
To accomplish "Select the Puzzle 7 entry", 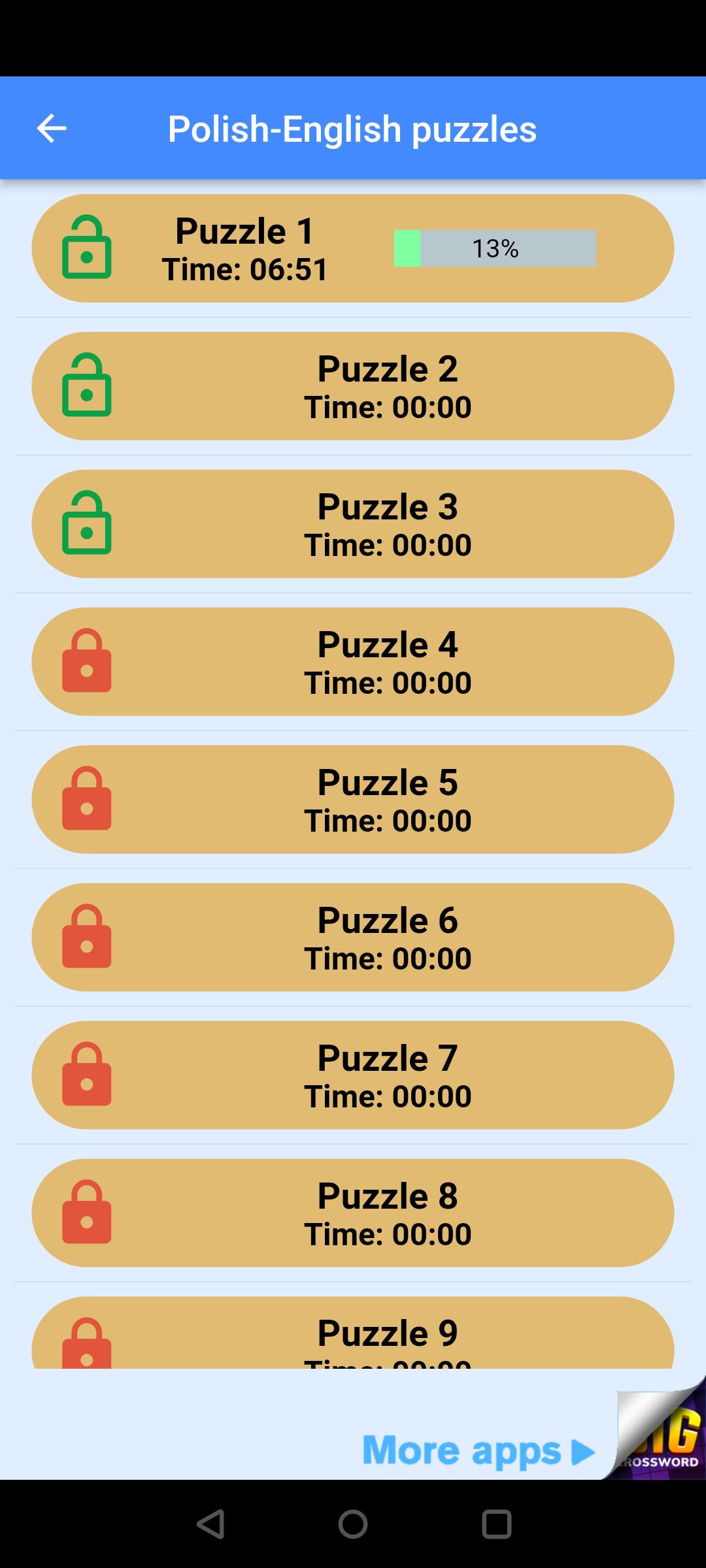I will (353, 1075).
